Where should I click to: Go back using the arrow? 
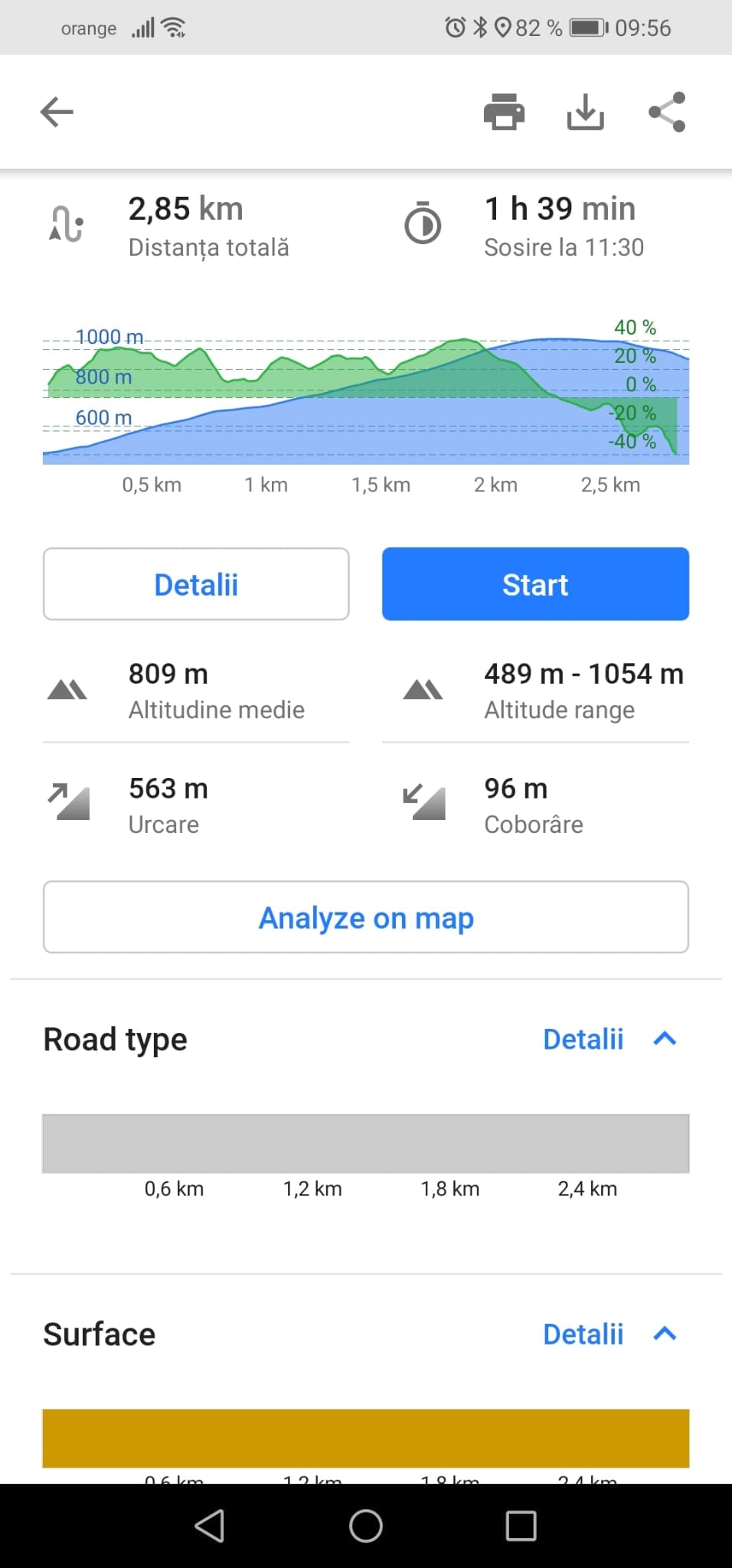57,113
